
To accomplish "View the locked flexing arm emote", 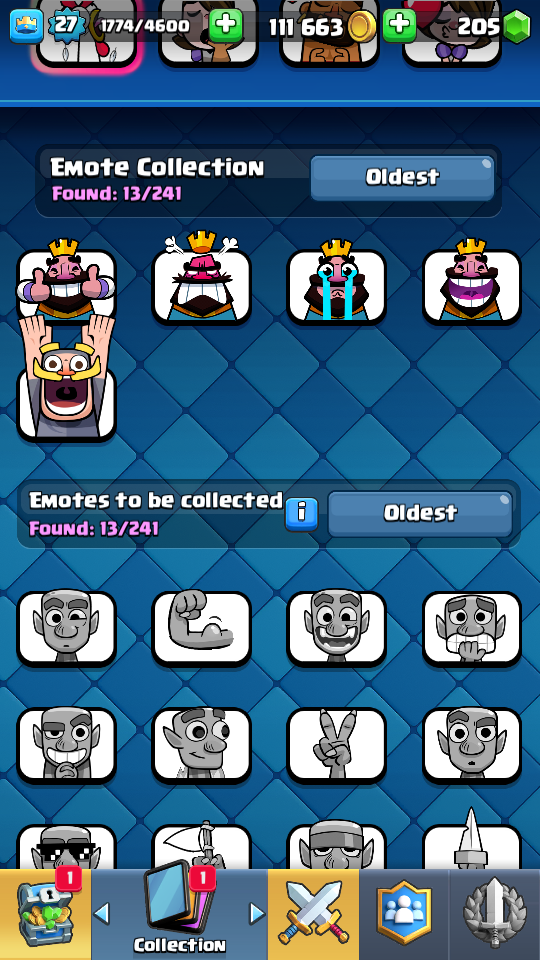I will point(201,628).
